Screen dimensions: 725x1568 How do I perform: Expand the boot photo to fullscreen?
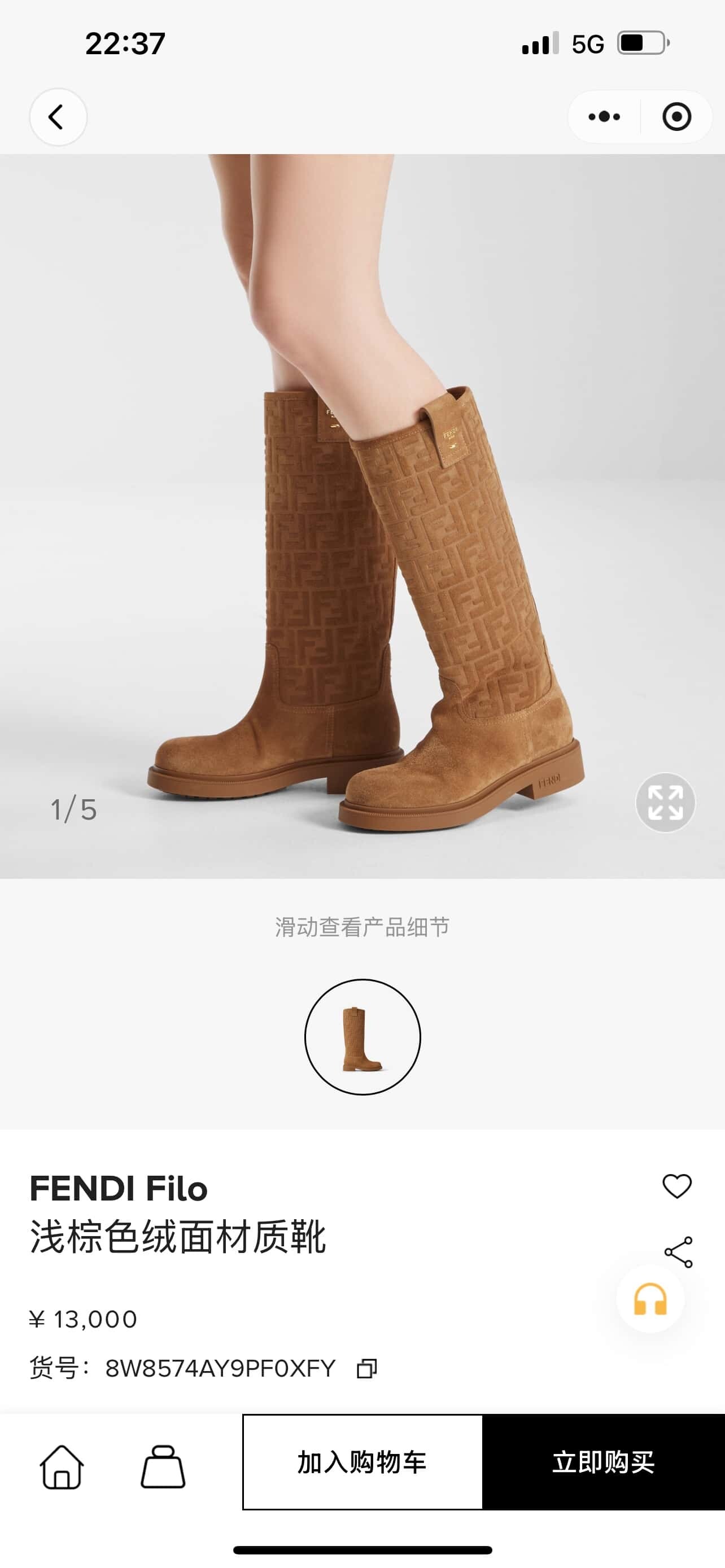click(x=665, y=802)
